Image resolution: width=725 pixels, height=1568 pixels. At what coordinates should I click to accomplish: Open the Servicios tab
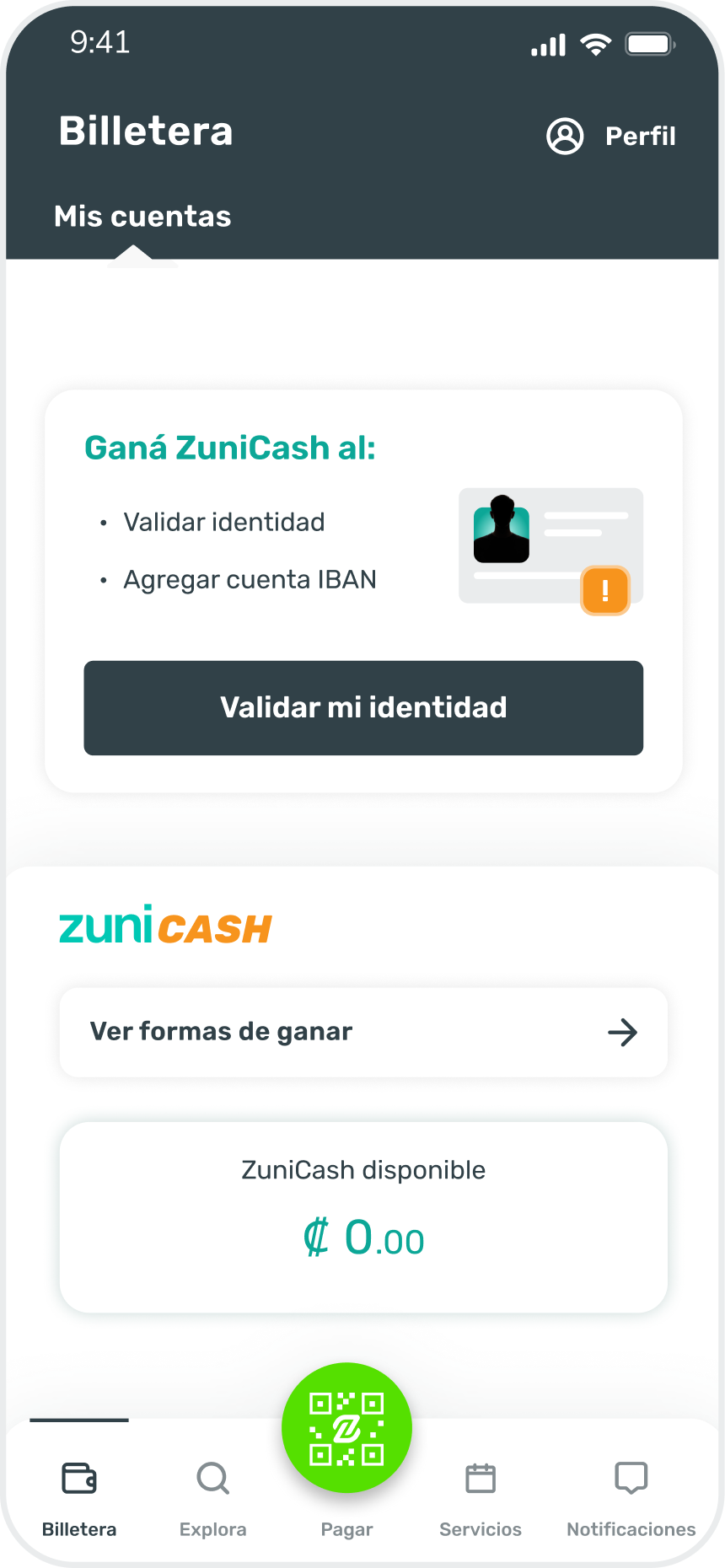click(481, 1498)
